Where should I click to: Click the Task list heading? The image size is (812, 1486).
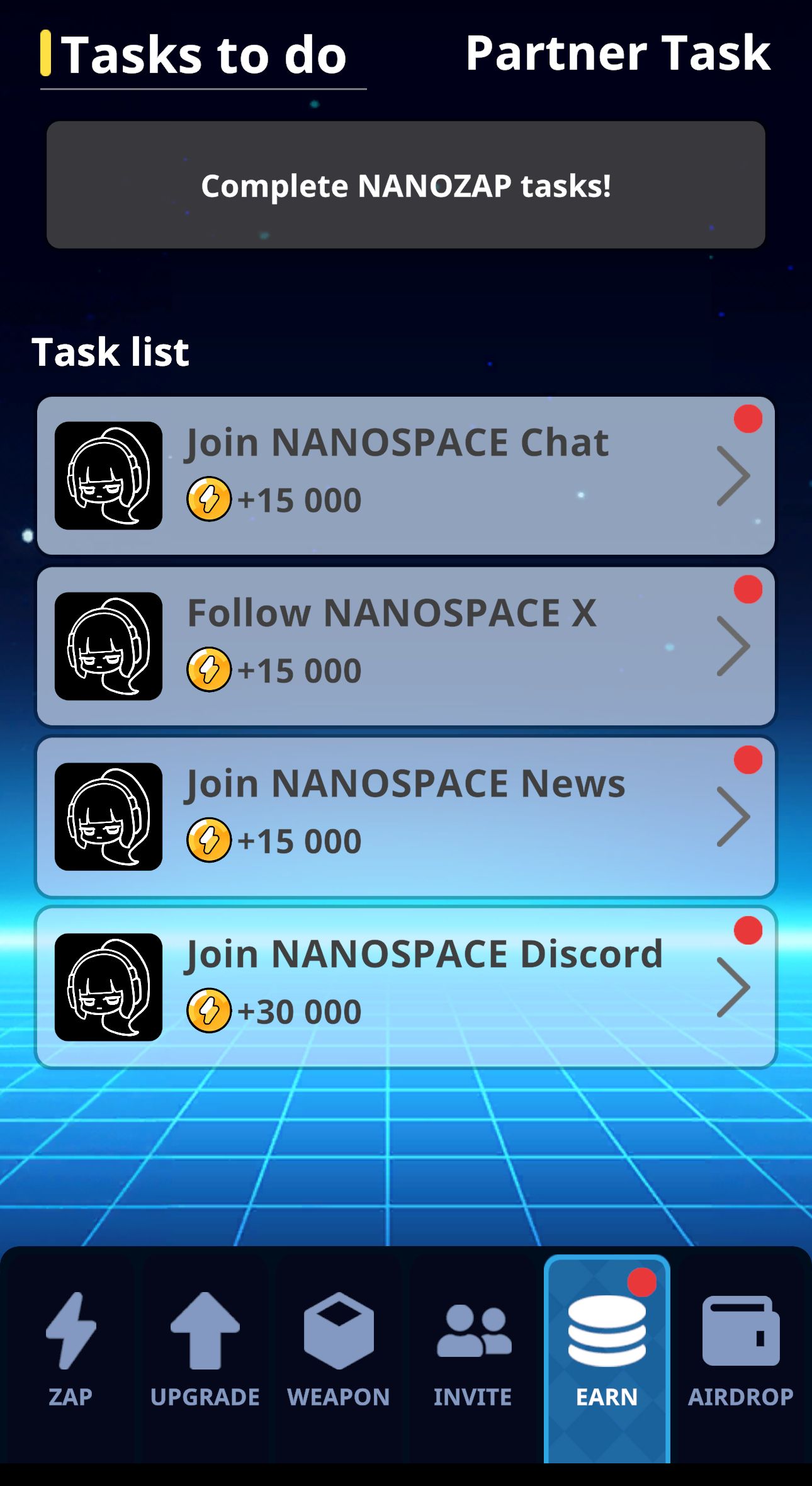pos(111,353)
